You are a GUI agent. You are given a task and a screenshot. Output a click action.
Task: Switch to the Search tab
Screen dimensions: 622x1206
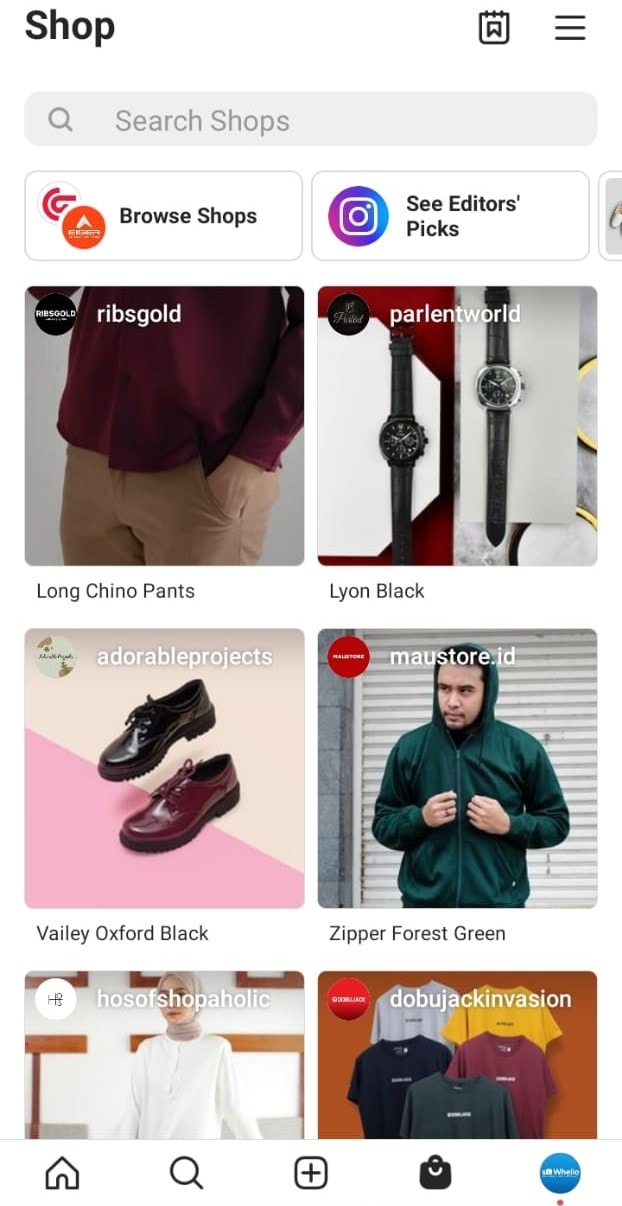coord(186,1173)
